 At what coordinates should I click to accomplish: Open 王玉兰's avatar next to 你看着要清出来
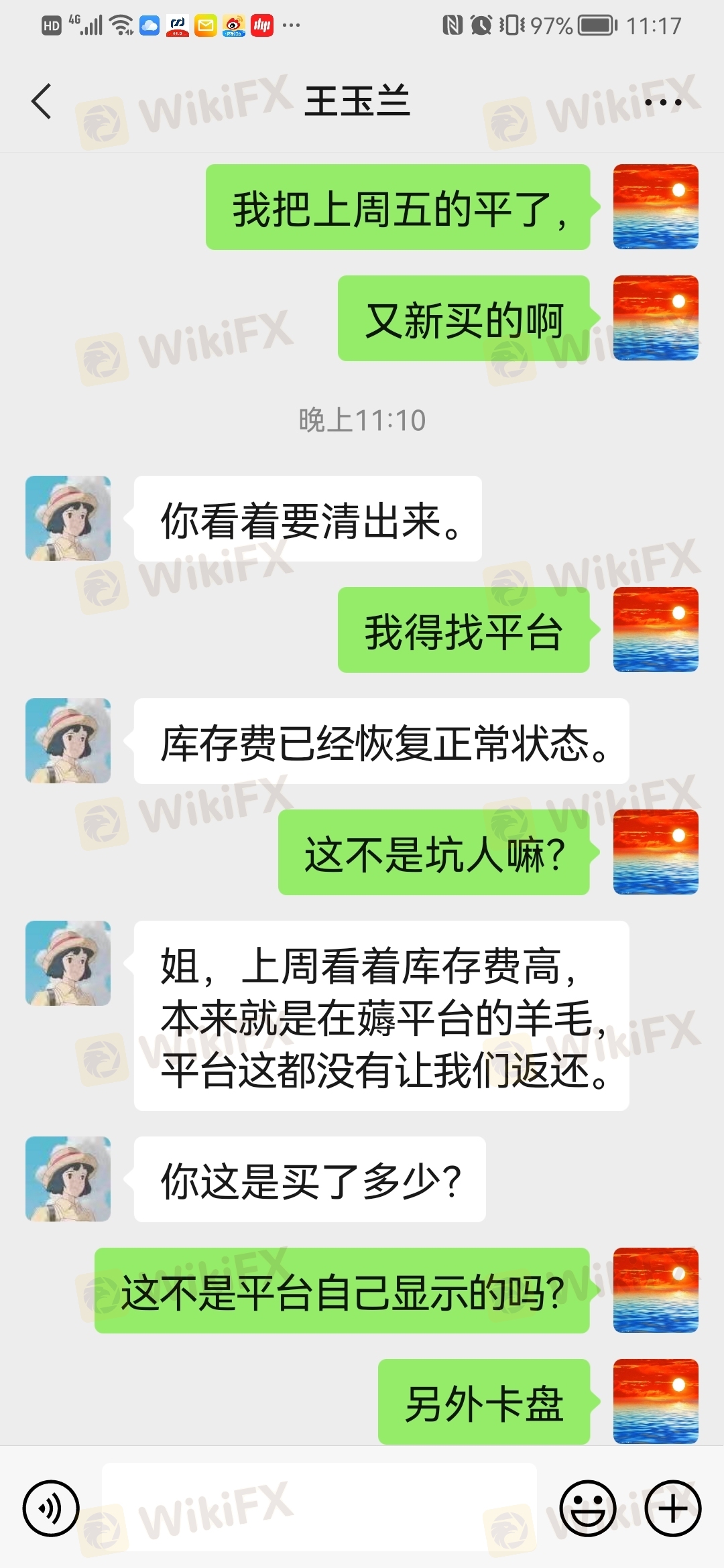point(68,518)
